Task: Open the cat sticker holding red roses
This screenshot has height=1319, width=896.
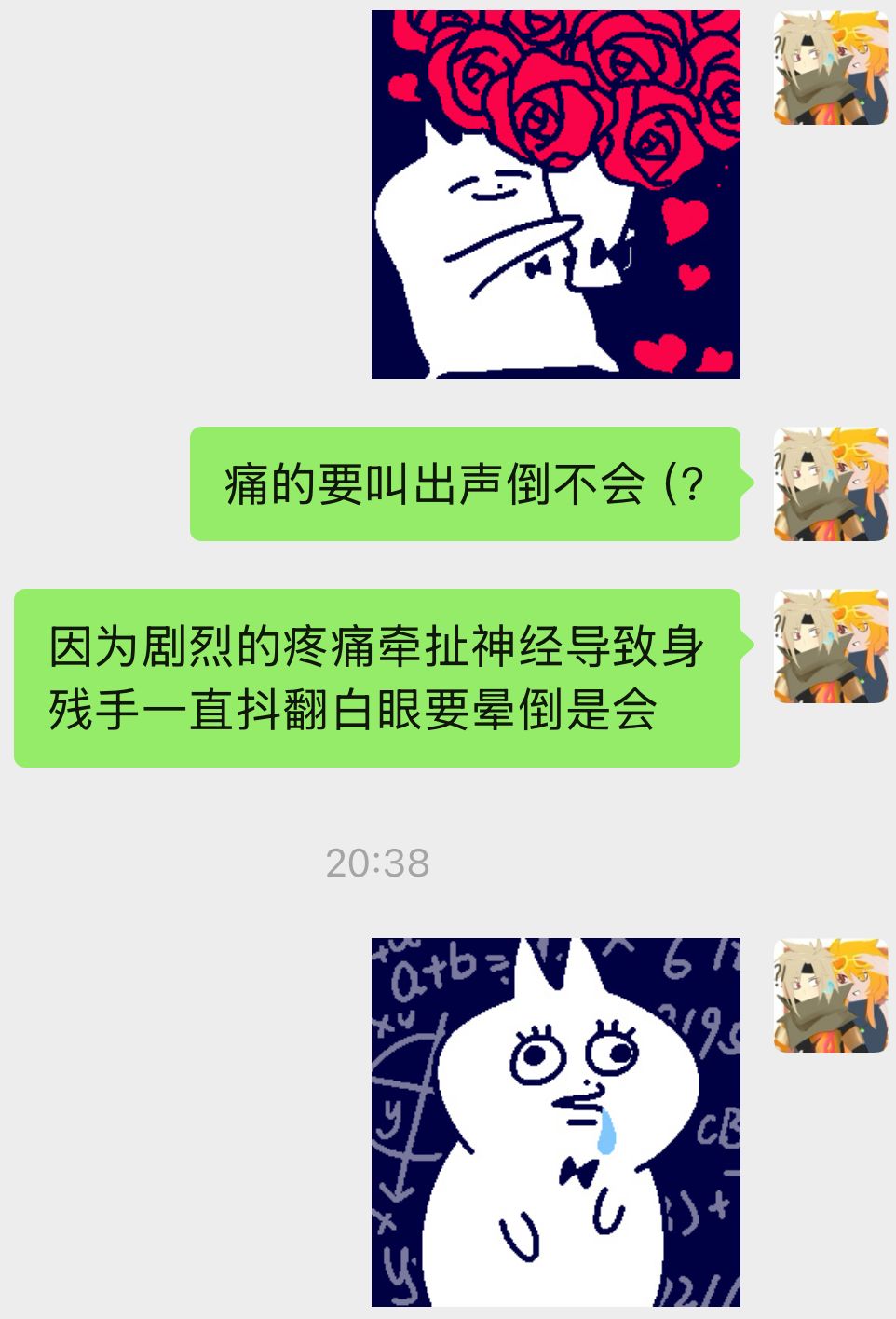Action: pyautogui.click(x=554, y=191)
